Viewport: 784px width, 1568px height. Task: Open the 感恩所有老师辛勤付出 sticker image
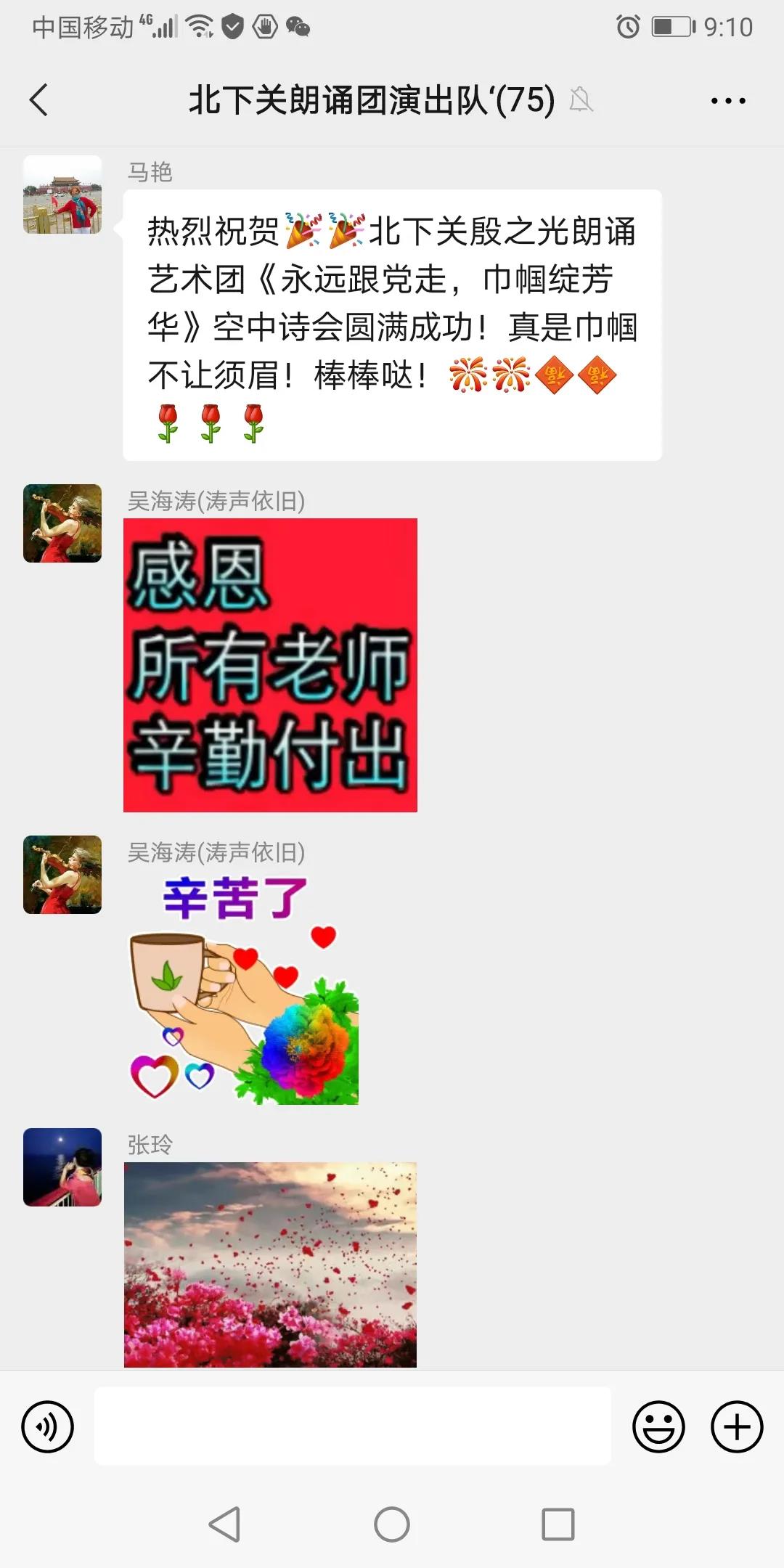[270, 665]
